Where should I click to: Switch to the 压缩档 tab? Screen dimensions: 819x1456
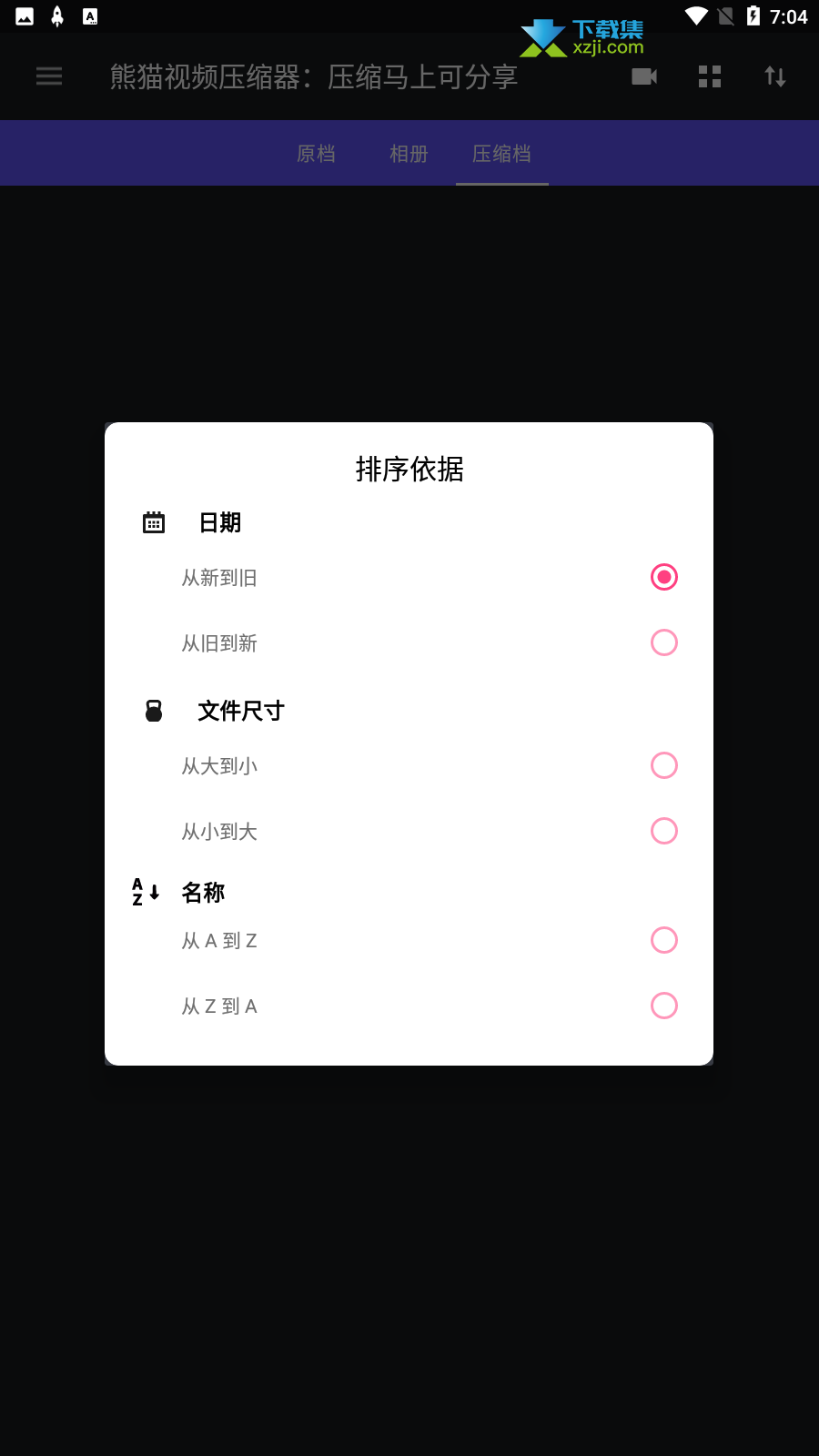pyautogui.click(x=501, y=154)
